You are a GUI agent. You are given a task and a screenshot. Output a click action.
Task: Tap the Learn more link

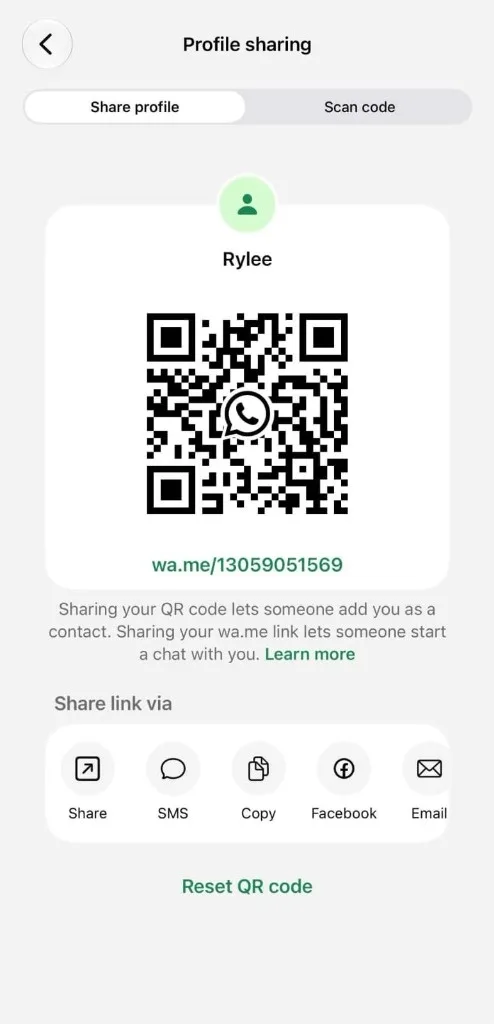pos(310,654)
